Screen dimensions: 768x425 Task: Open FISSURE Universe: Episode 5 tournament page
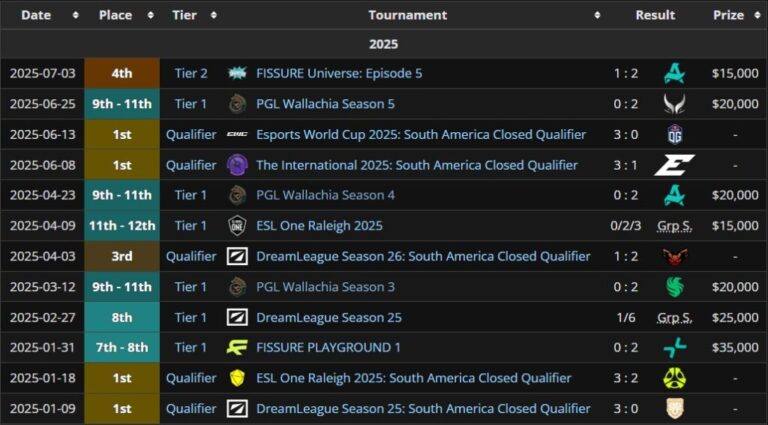[x=339, y=73]
